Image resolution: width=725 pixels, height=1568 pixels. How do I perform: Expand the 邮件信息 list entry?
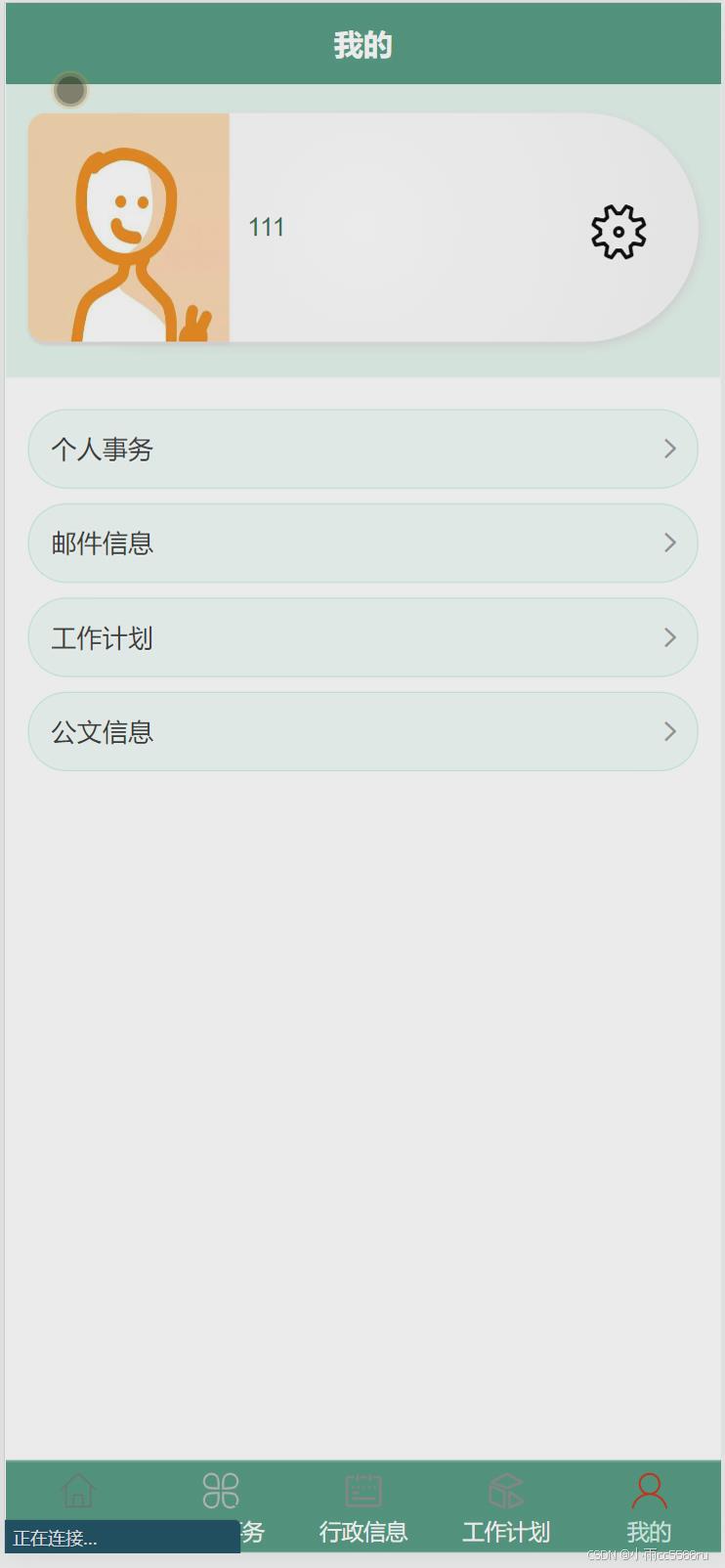pos(669,543)
